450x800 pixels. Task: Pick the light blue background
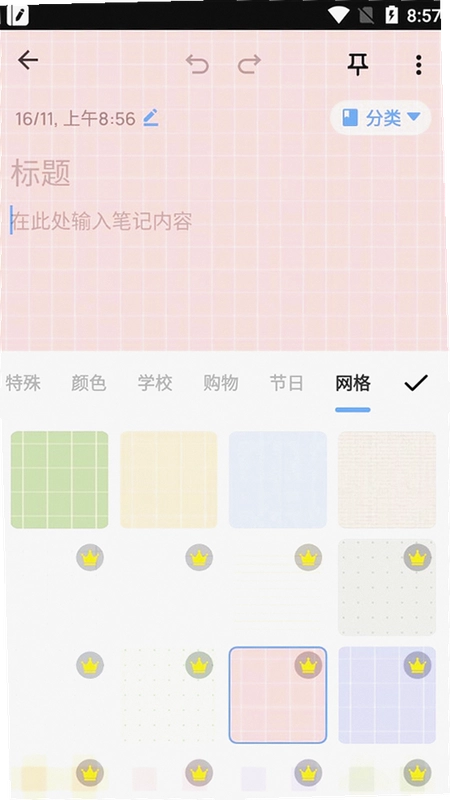click(278, 480)
